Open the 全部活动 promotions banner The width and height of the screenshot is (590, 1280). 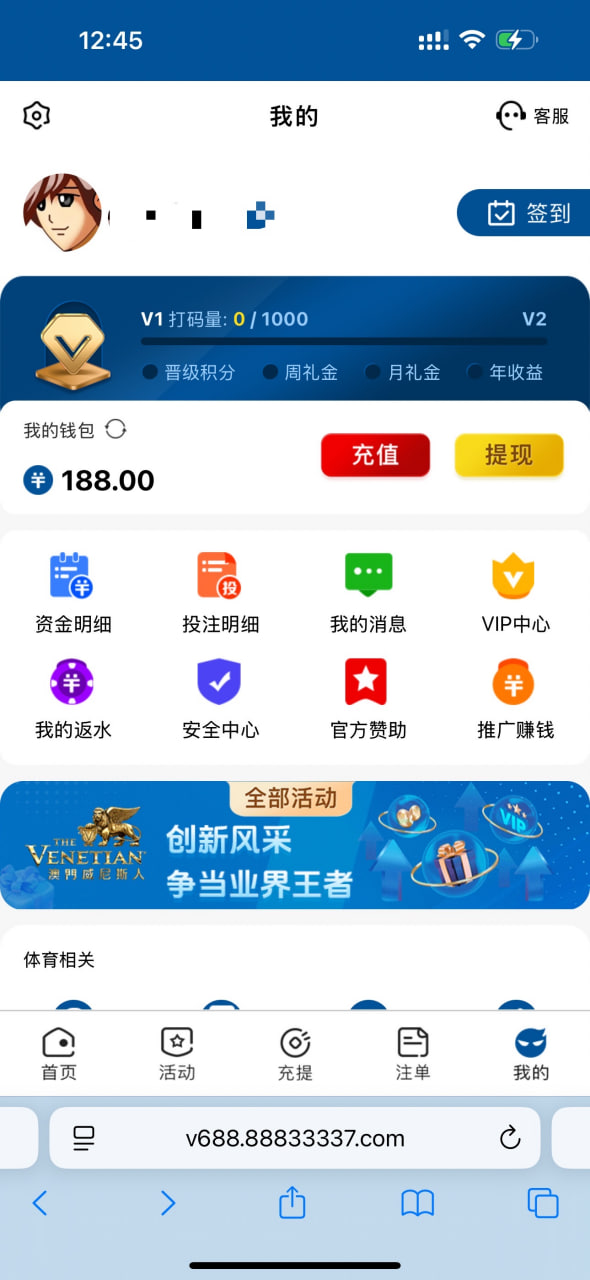(x=295, y=845)
